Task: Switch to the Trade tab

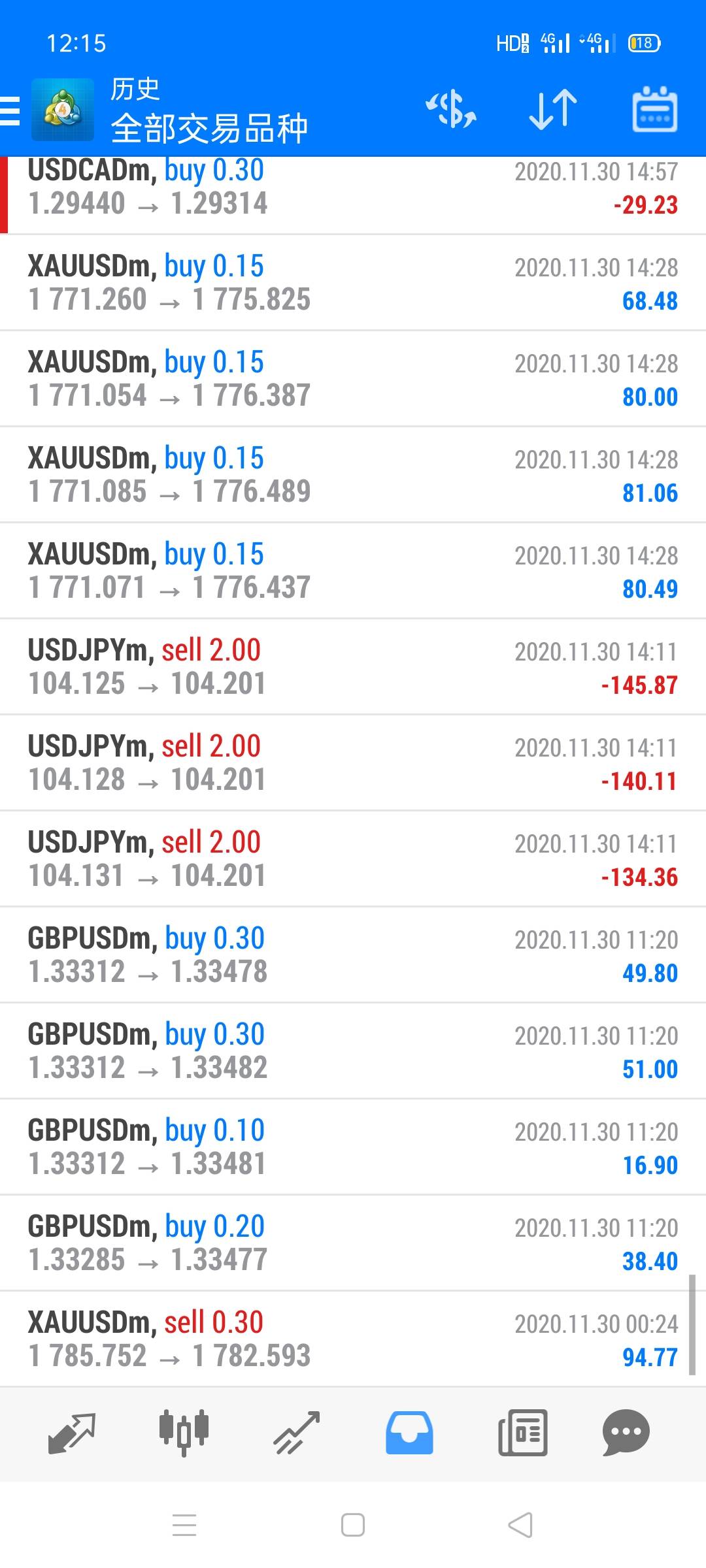Action: (296, 1432)
